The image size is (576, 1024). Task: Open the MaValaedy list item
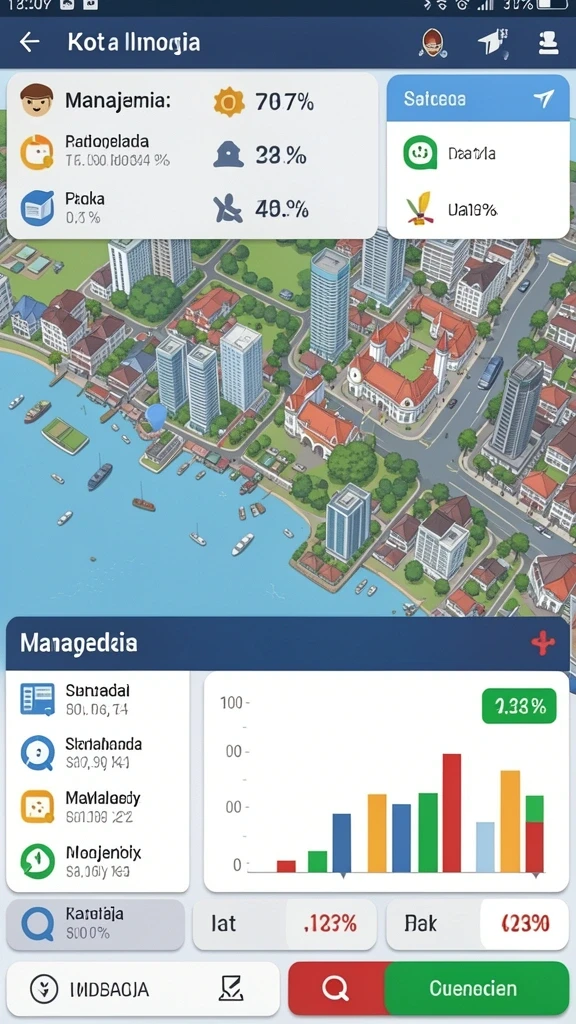tap(98, 807)
